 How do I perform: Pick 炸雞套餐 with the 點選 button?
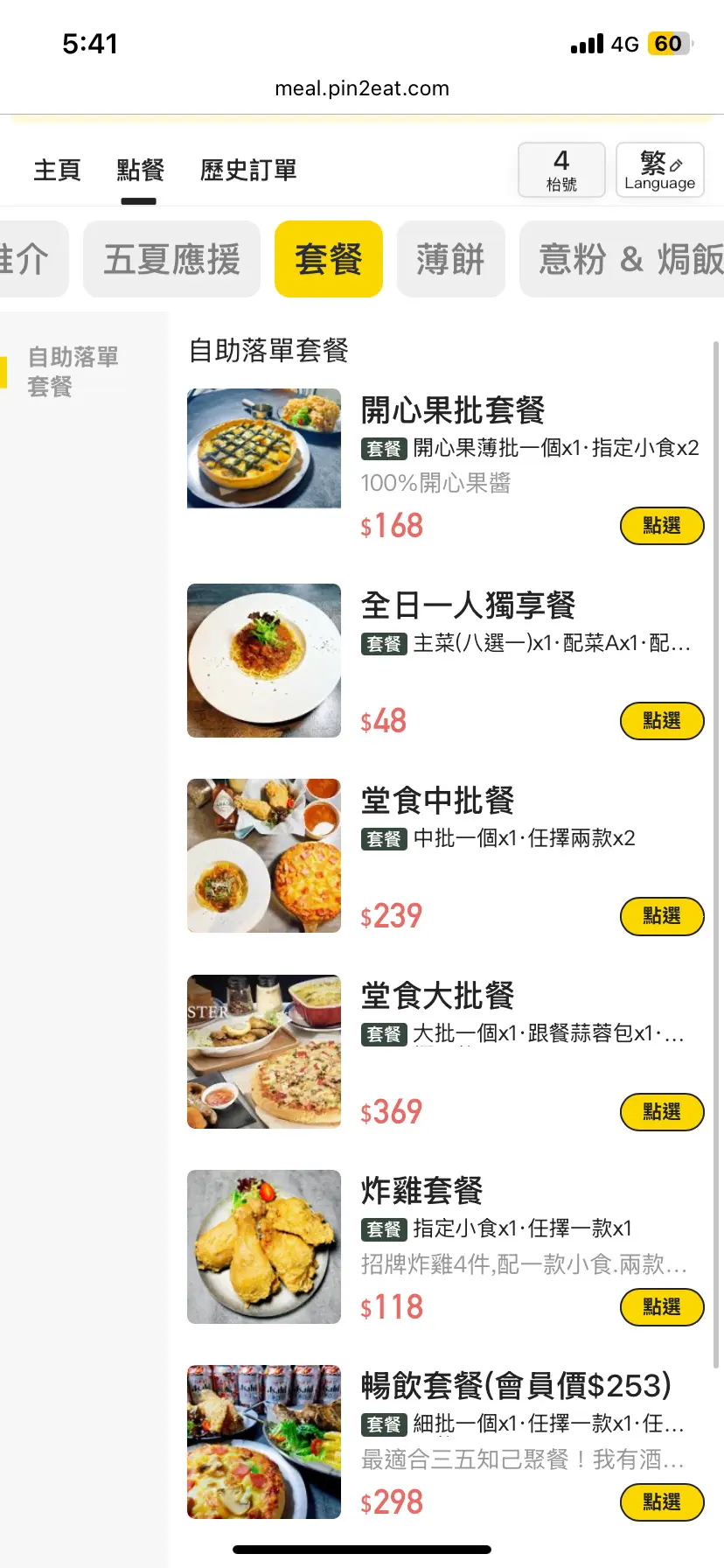(x=661, y=1307)
